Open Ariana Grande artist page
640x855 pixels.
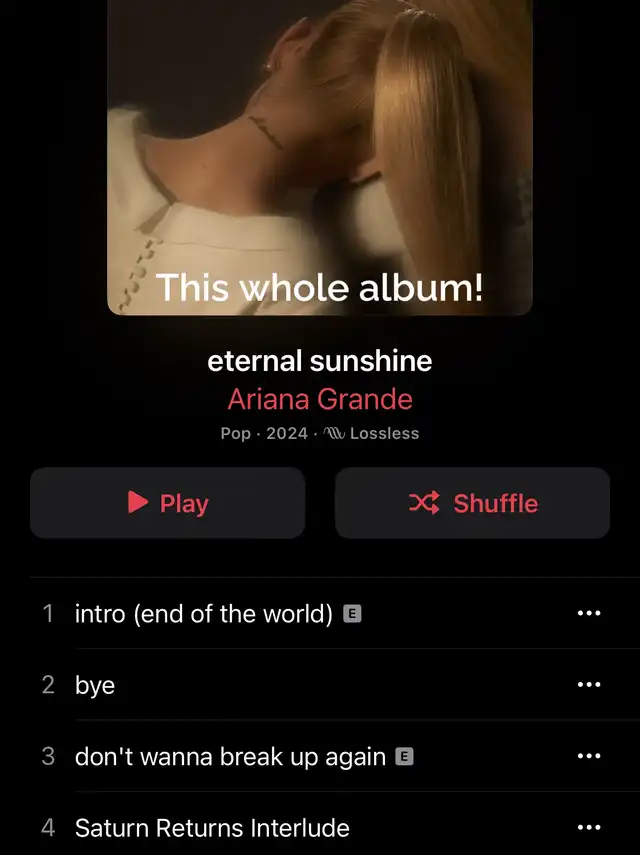pos(320,399)
